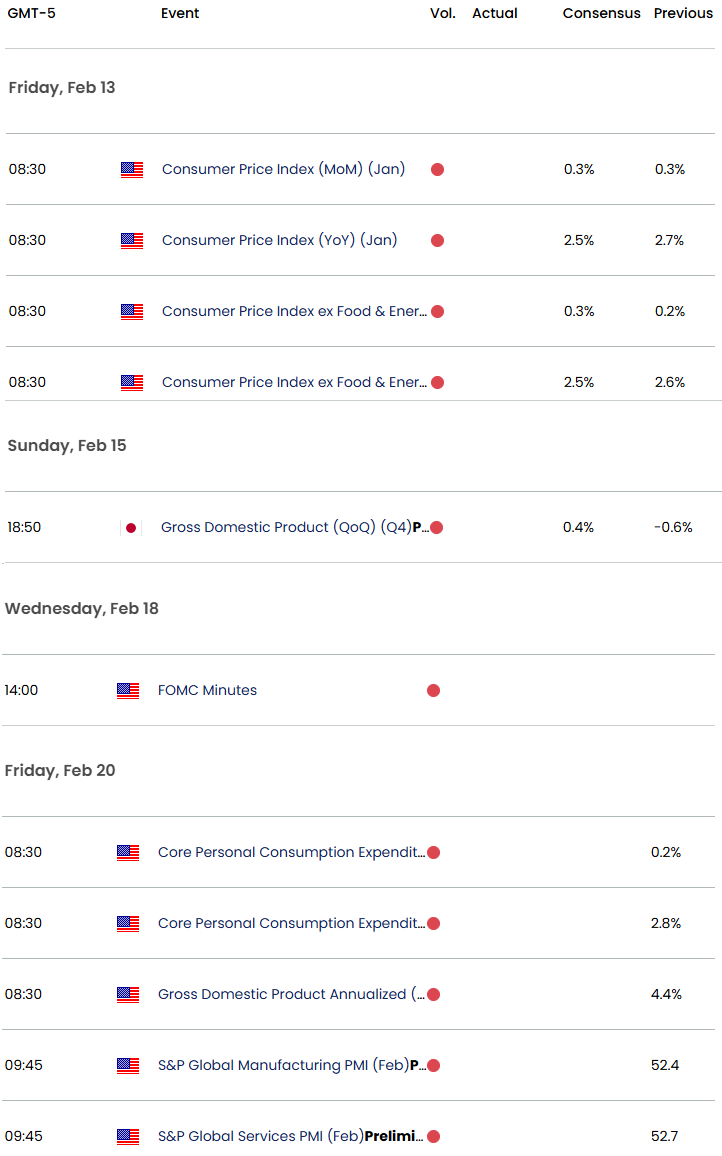The width and height of the screenshot is (722, 1156).
Task: Click the US flag beside S&P Global Services PMI
Action: pos(127,1136)
